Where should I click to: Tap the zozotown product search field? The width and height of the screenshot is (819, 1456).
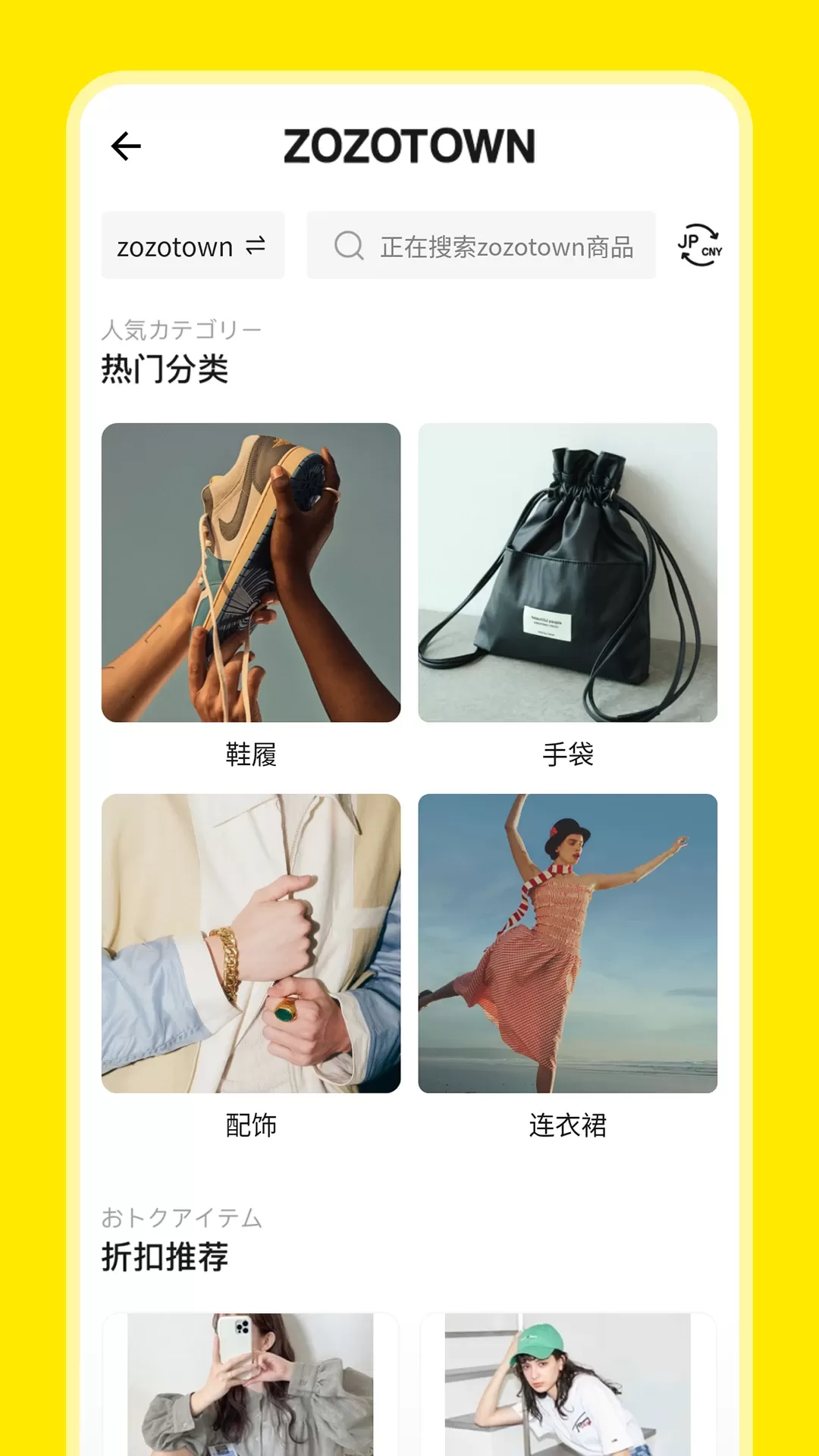[481, 246]
